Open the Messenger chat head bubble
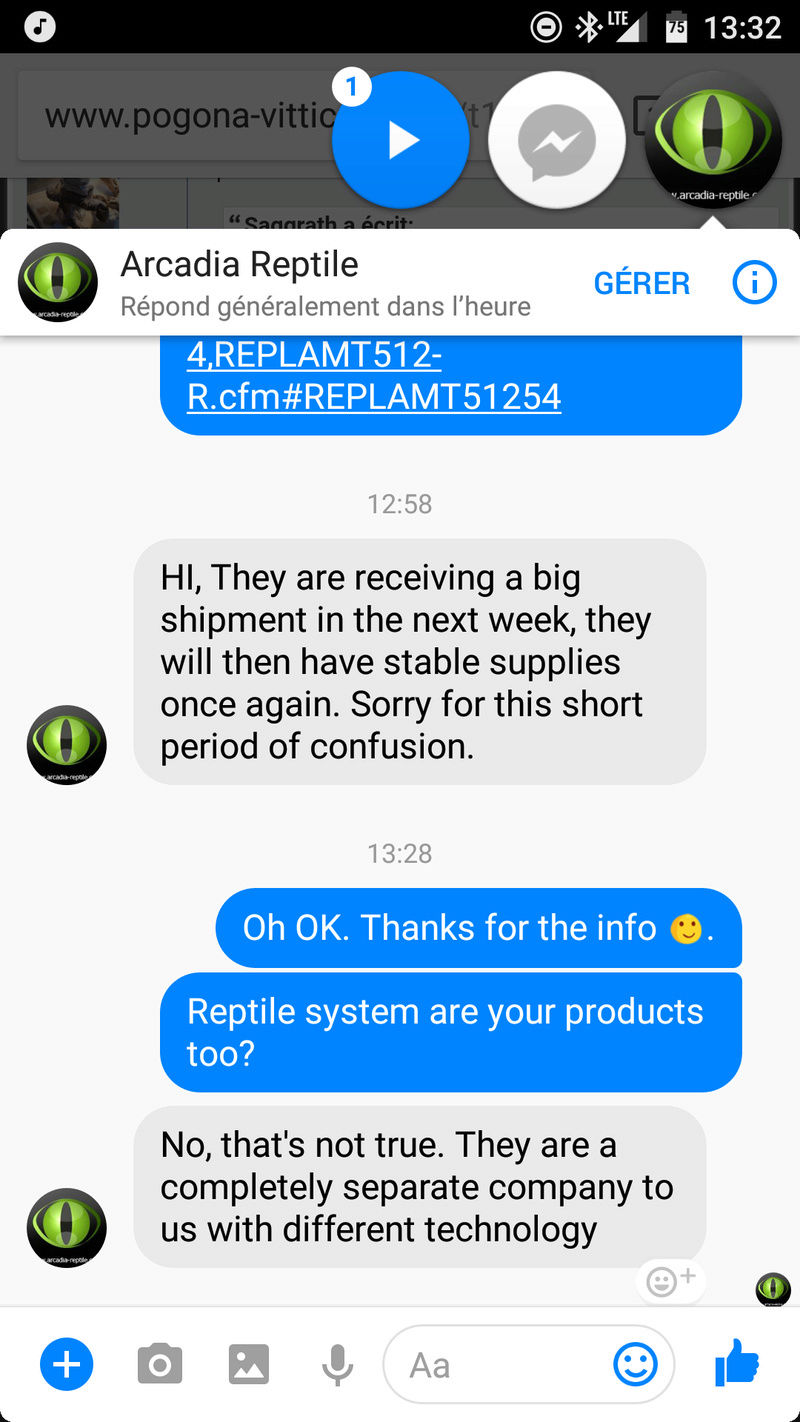Screen dimensions: 800x1422 tap(556, 140)
